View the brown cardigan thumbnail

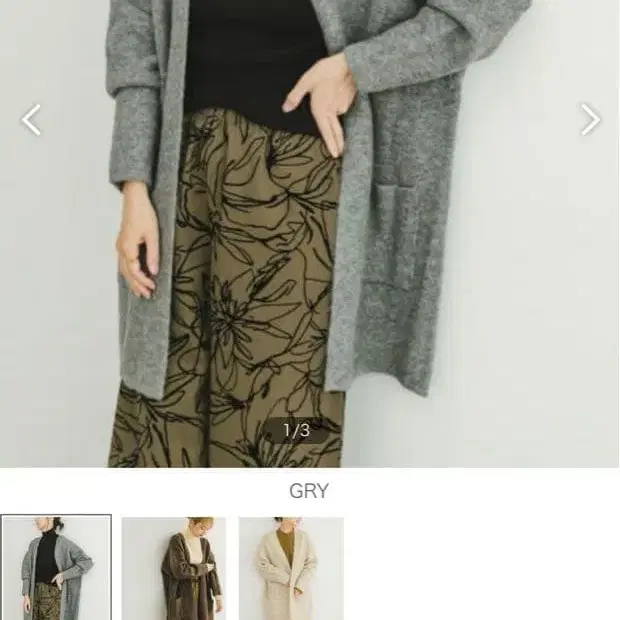(174, 568)
